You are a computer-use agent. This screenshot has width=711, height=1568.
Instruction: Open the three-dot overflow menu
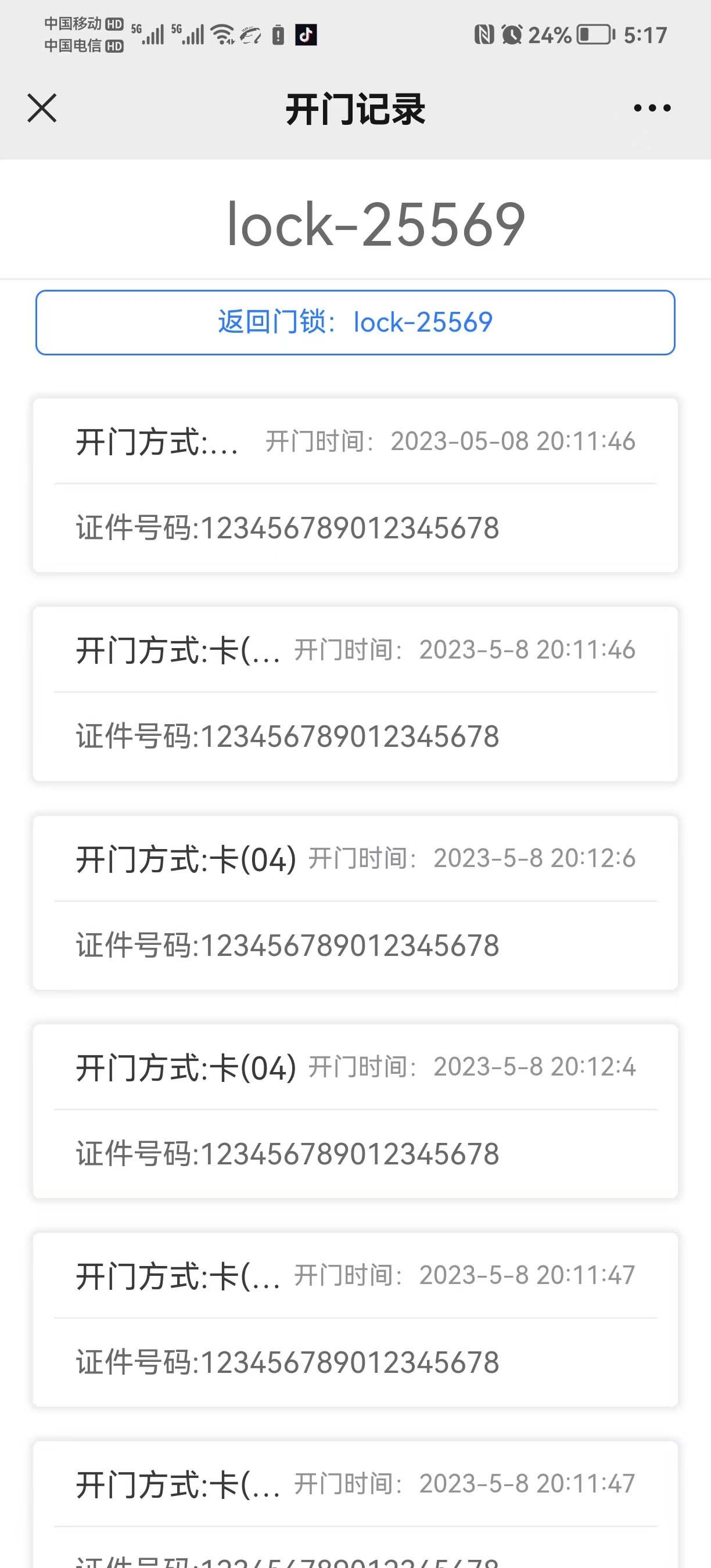pos(652,109)
